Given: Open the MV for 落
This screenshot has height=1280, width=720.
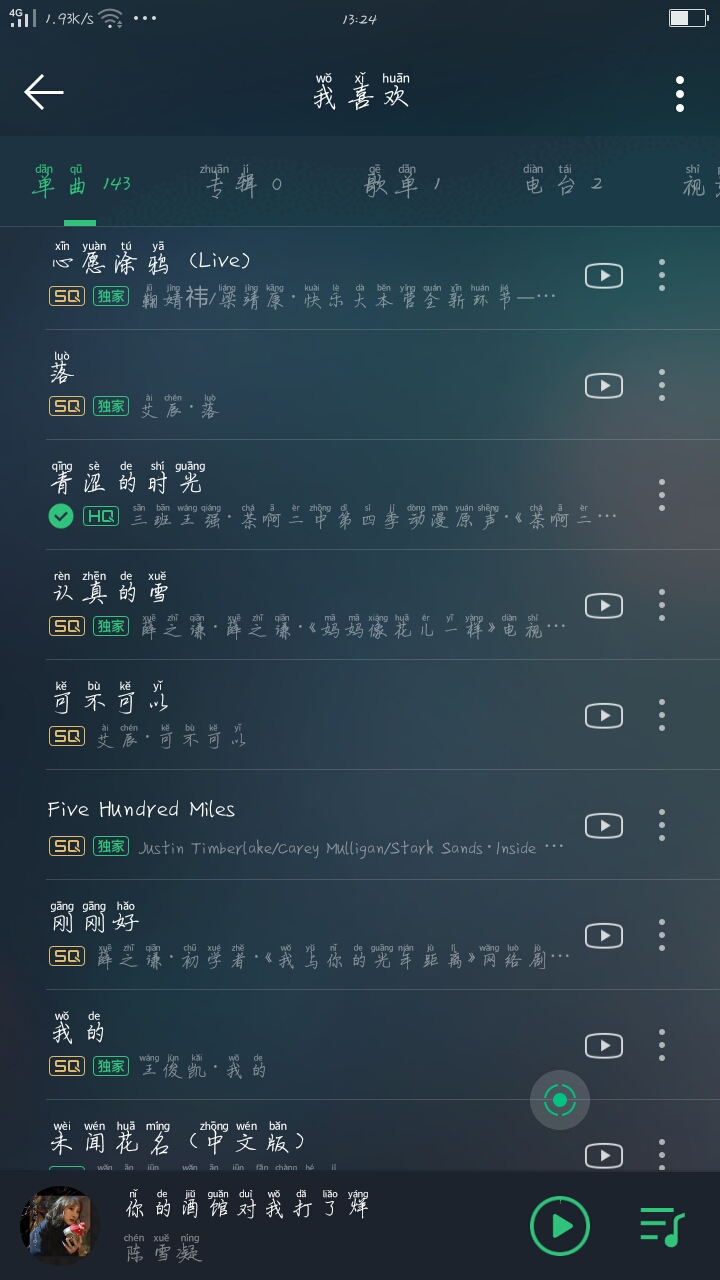Looking at the screenshot, I should pyautogui.click(x=603, y=386).
